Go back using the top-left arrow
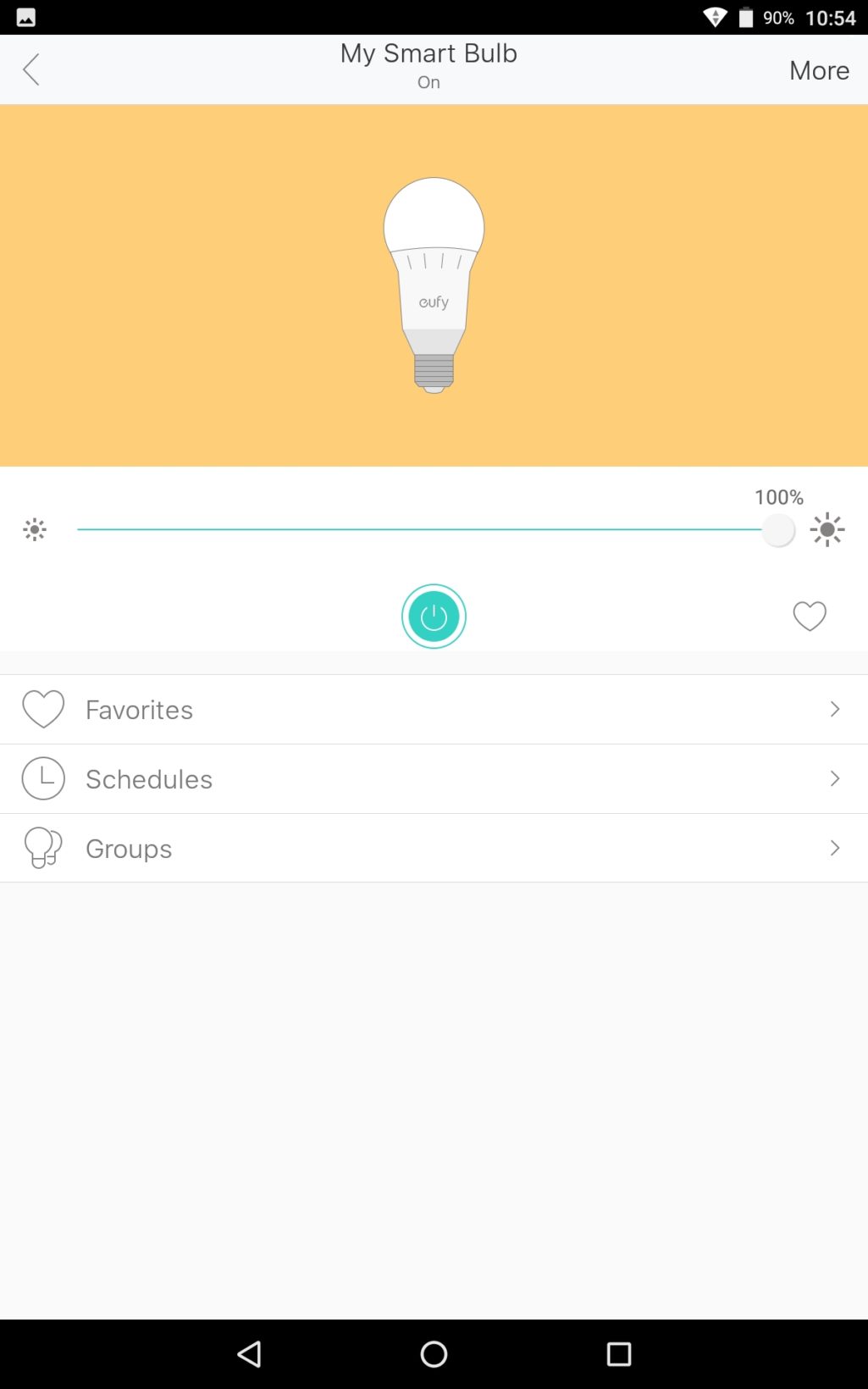868x1389 pixels. (31, 69)
